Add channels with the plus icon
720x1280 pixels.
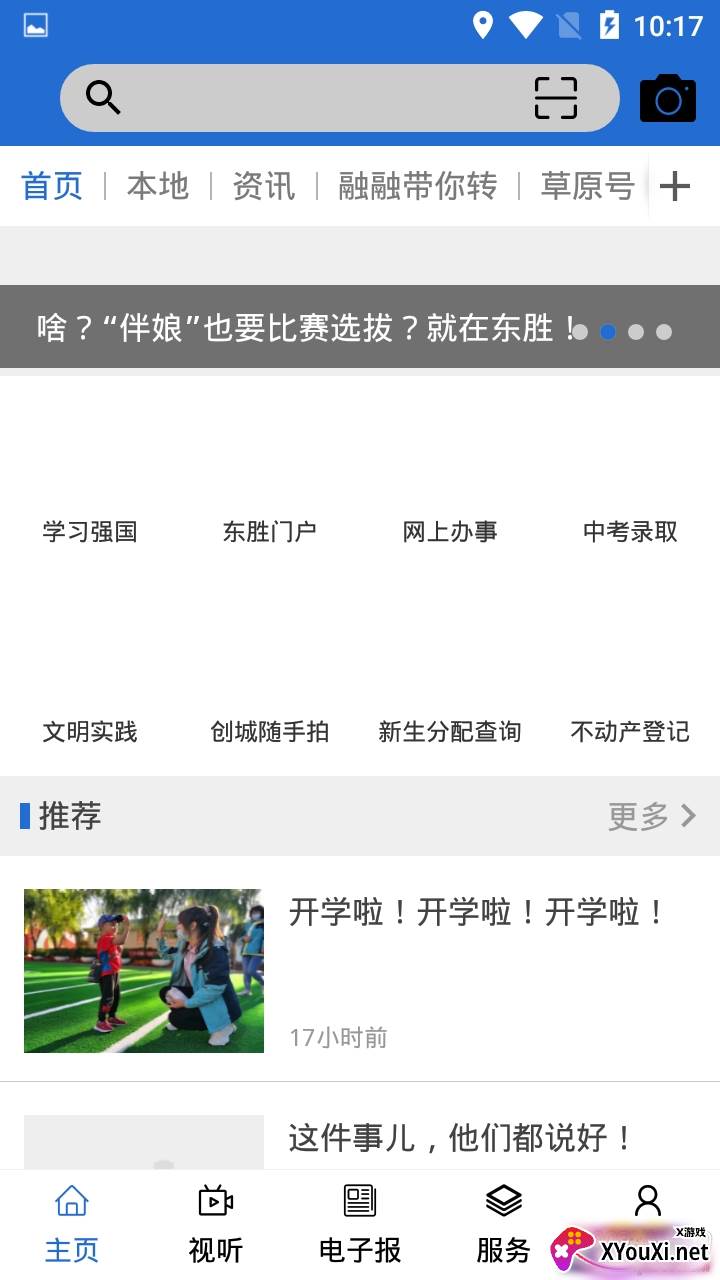676,186
